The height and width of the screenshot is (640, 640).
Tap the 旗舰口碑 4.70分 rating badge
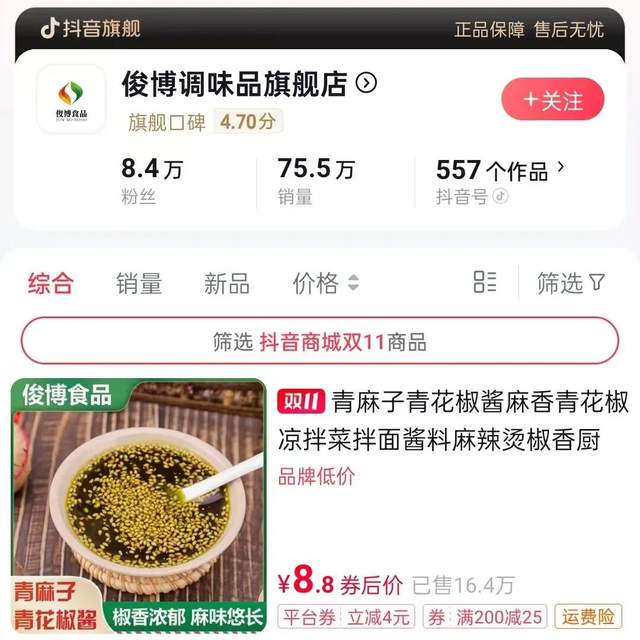click(x=206, y=123)
